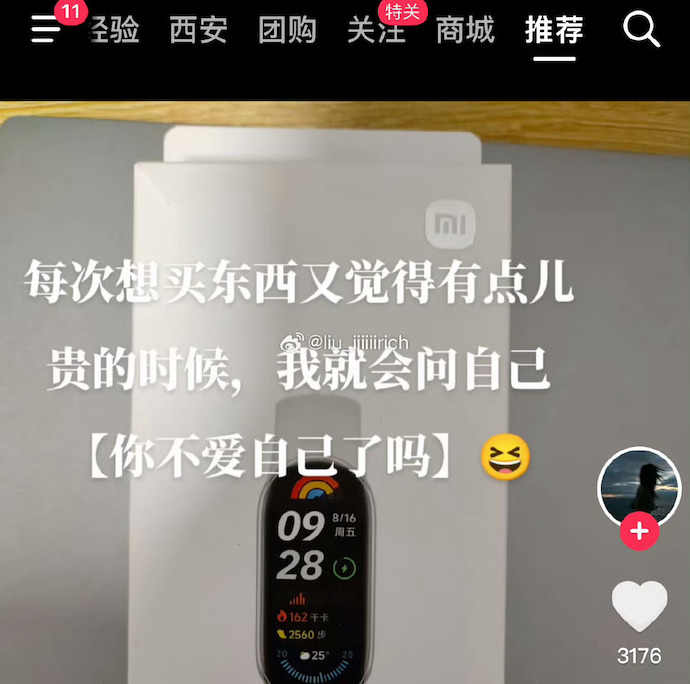Open the creator's profile avatar

click(638, 486)
